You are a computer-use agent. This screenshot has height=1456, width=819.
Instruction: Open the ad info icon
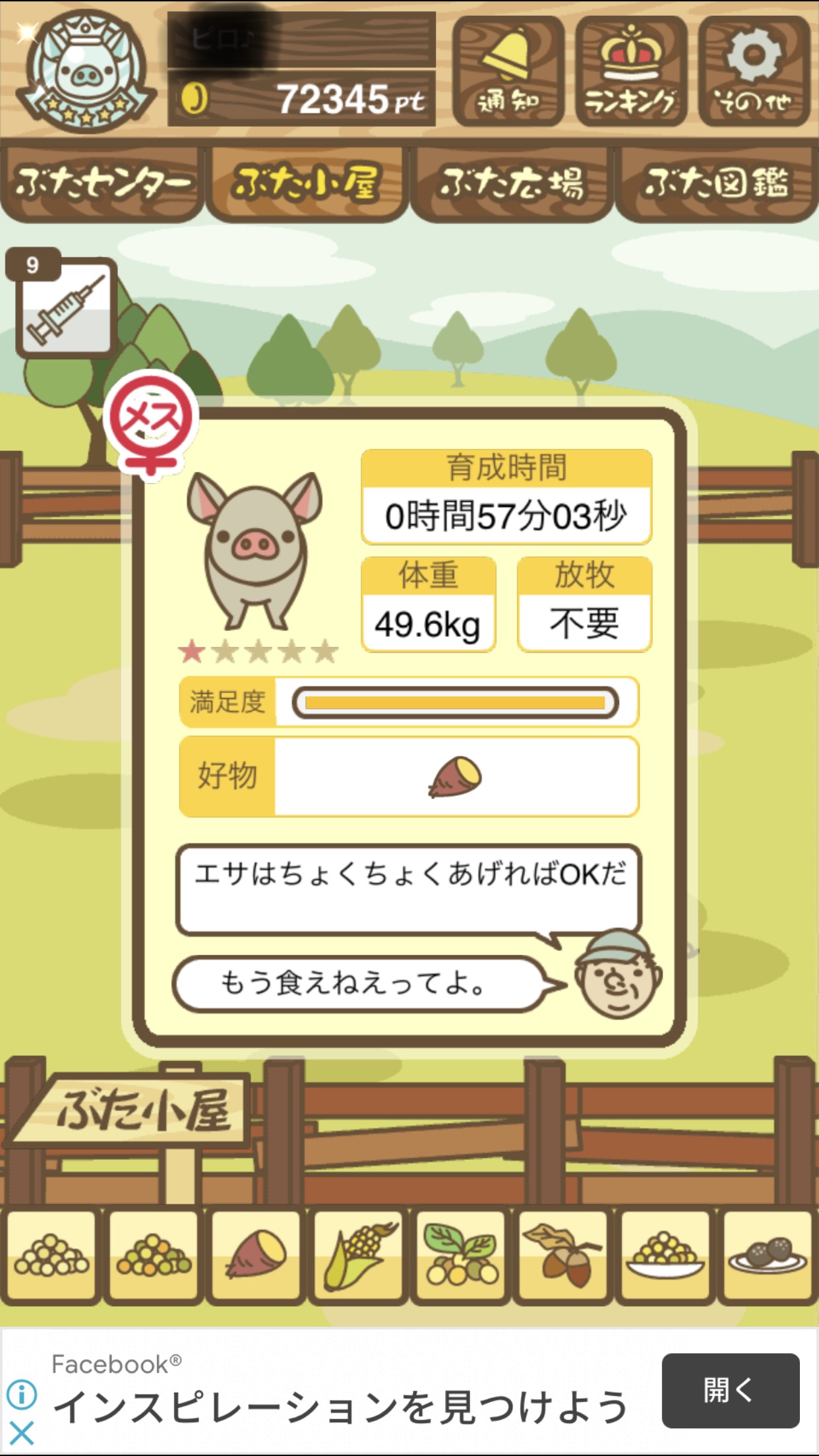pyautogui.click(x=22, y=1395)
